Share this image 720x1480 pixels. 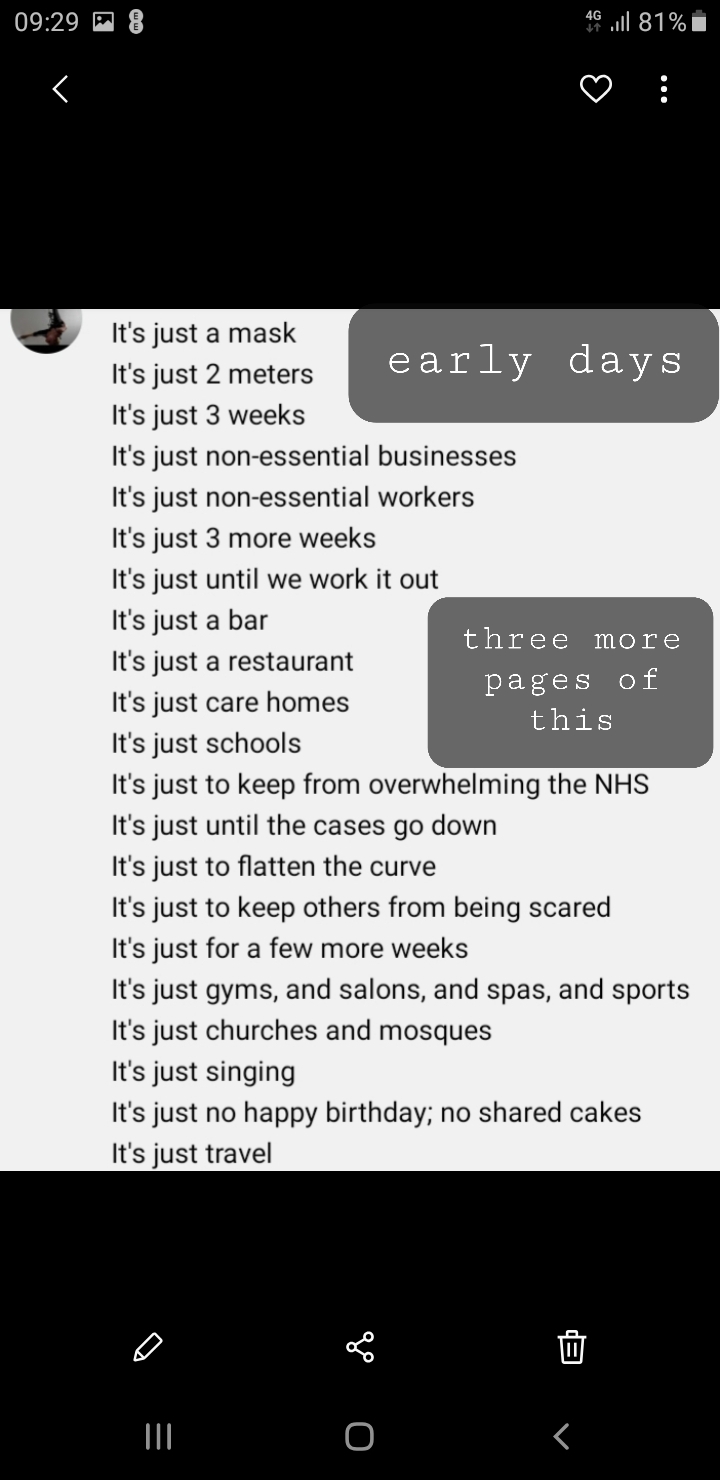tap(360, 1346)
